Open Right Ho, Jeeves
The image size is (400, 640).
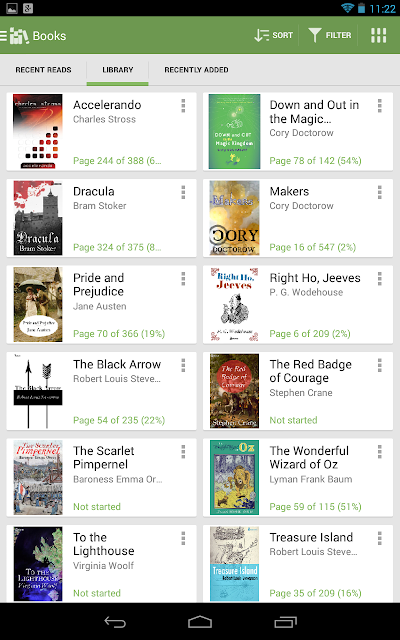click(x=298, y=304)
